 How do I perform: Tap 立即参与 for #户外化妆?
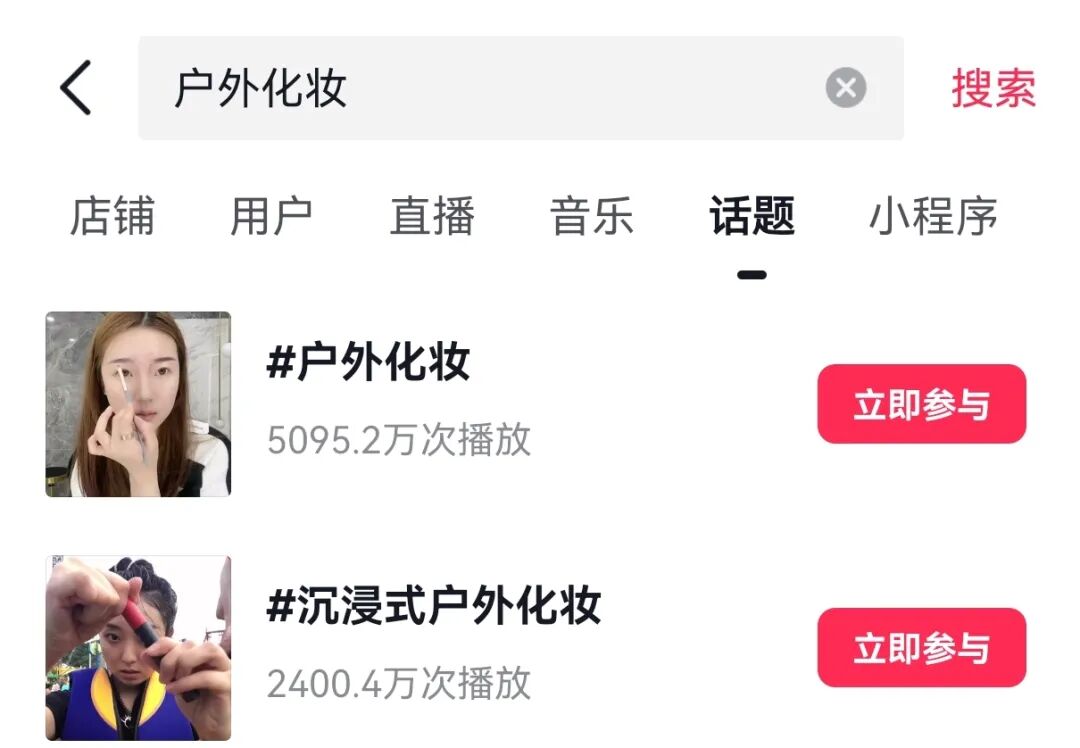[x=921, y=404]
